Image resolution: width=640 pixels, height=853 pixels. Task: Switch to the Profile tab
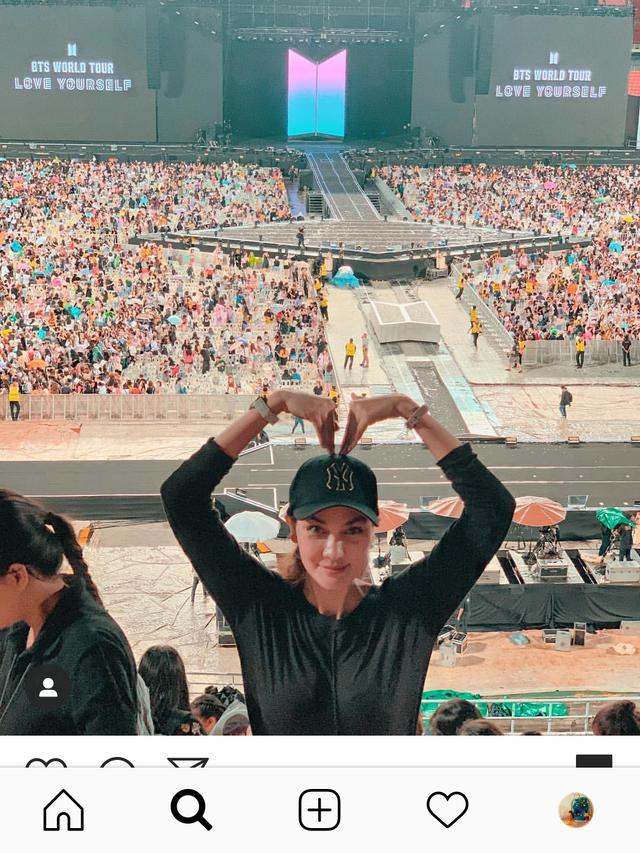pyautogui.click(x=575, y=809)
